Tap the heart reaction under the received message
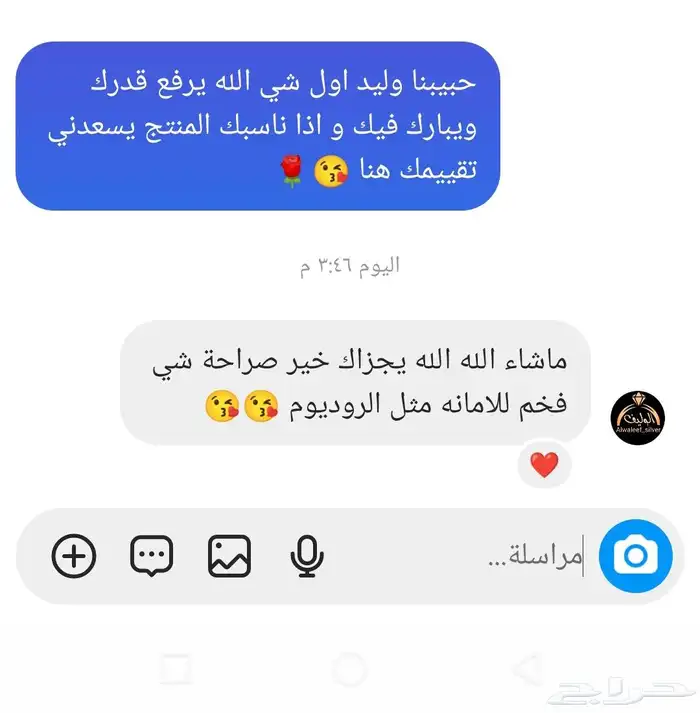 544,464
